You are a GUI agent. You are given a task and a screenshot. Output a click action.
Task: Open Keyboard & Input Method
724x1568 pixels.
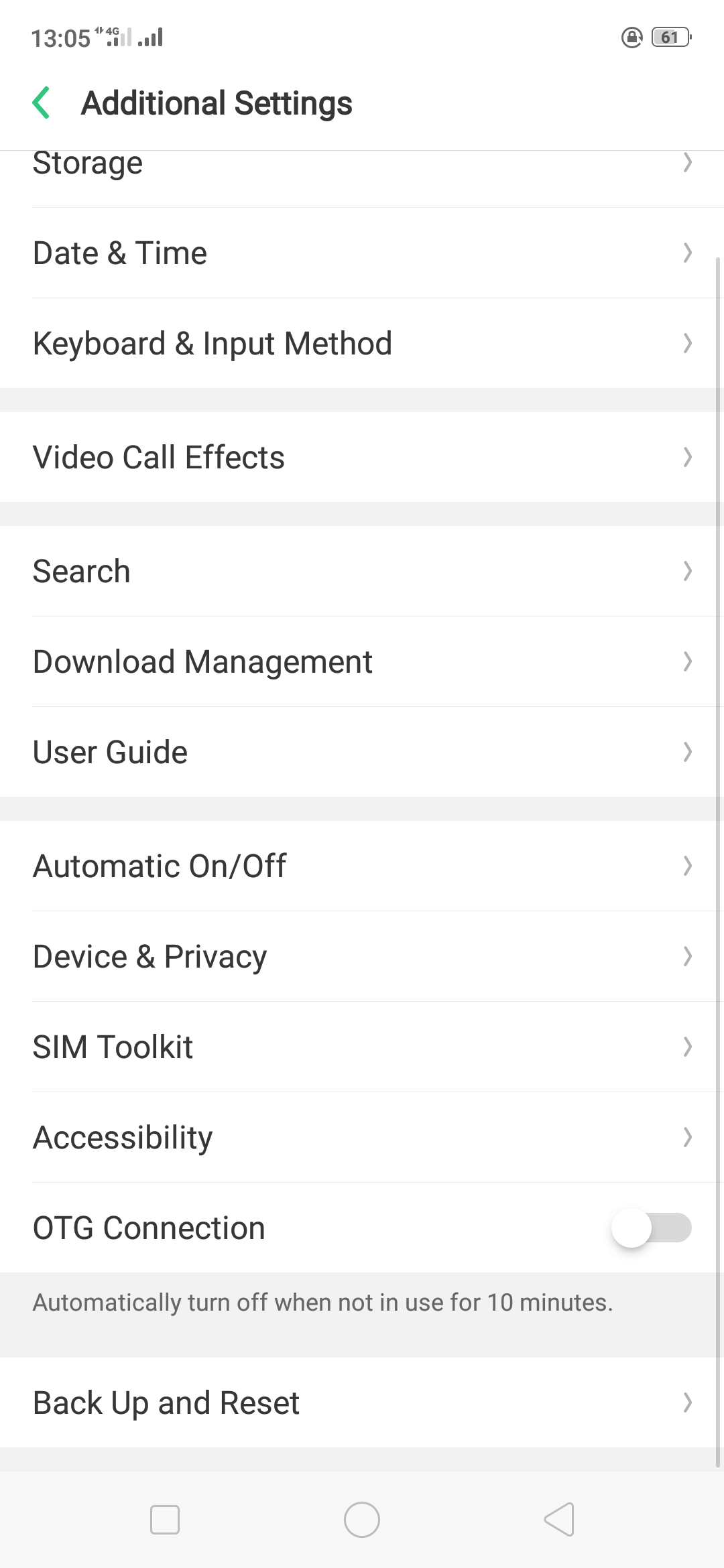point(362,343)
